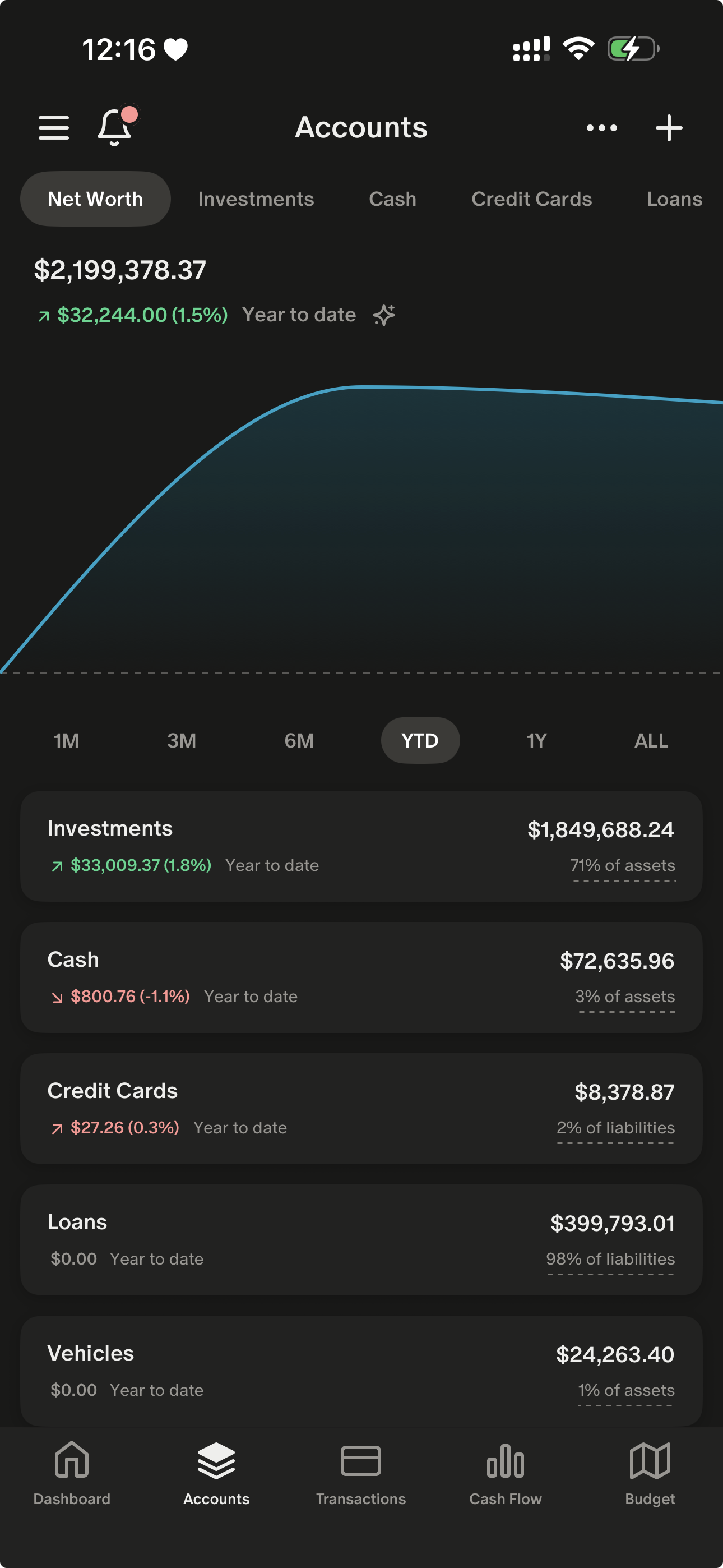Screen dimensions: 723x1568
Task: Open the notifications bell
Action: [115, 127]
